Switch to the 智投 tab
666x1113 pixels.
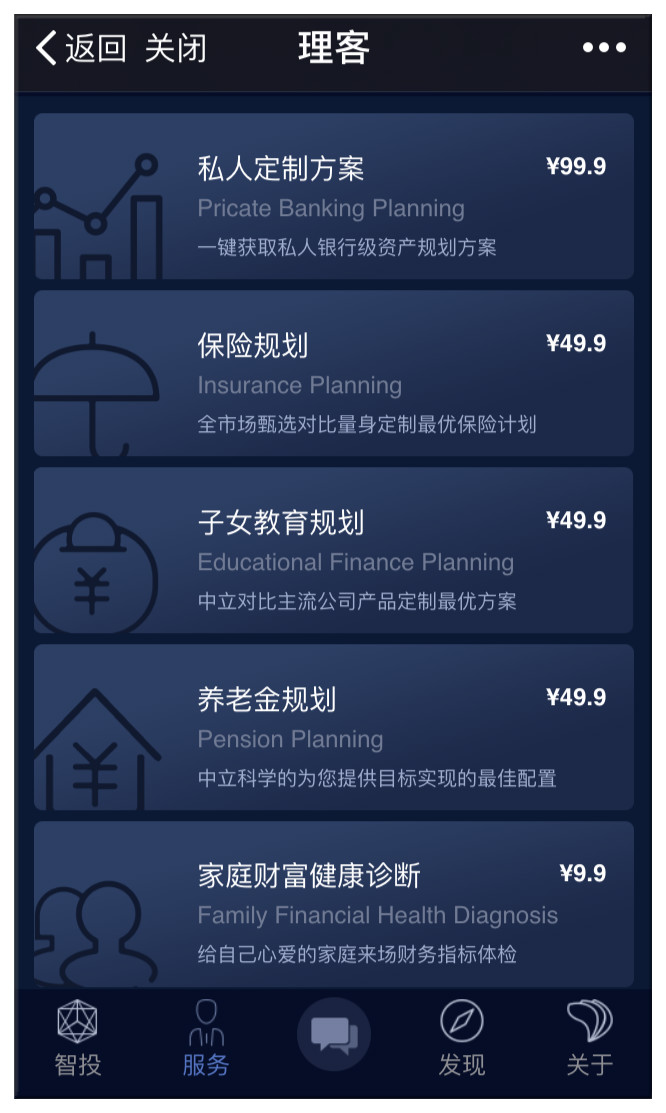point(78,1037)
